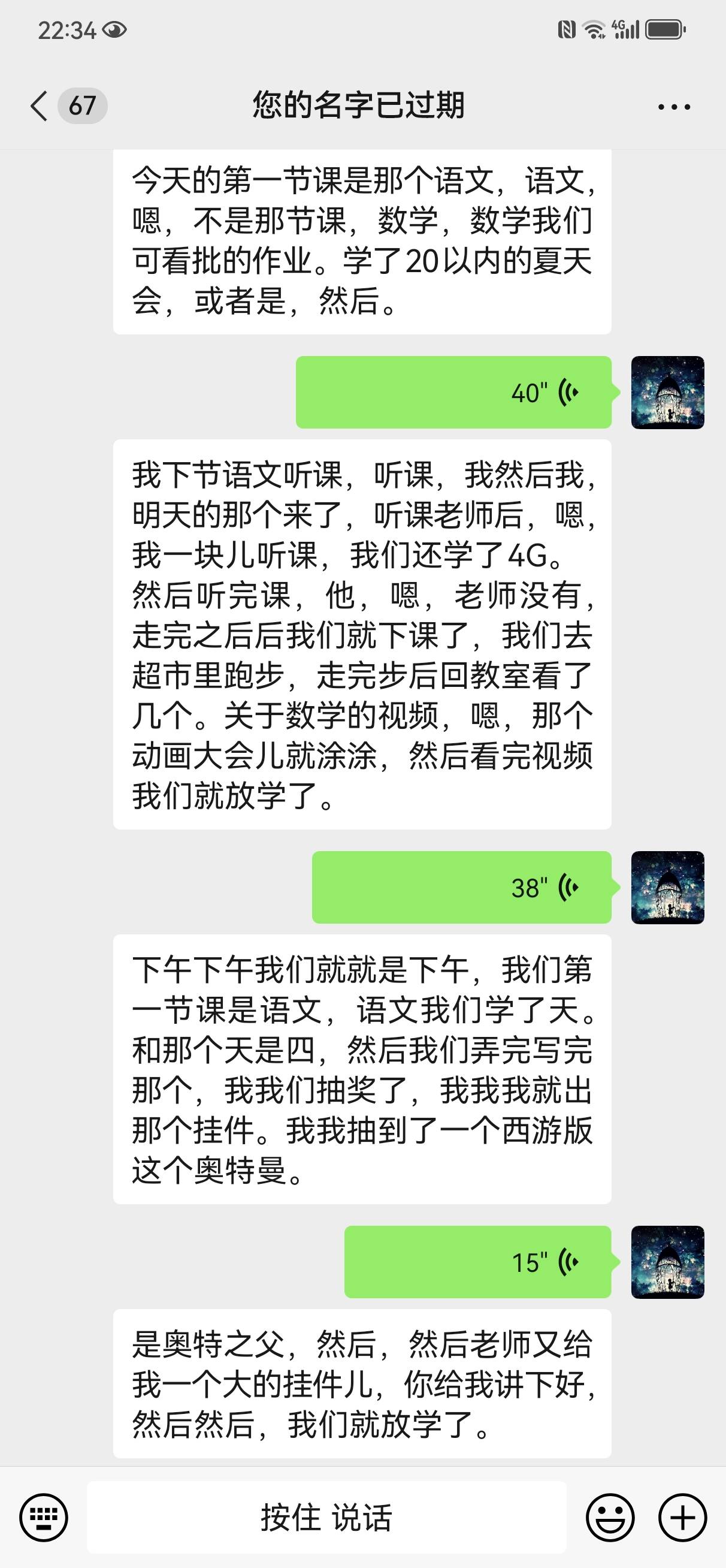This screenshot has width=726, height=1568.
Task: Open the plus attachments menu
Action: (x=682, y=1517)
